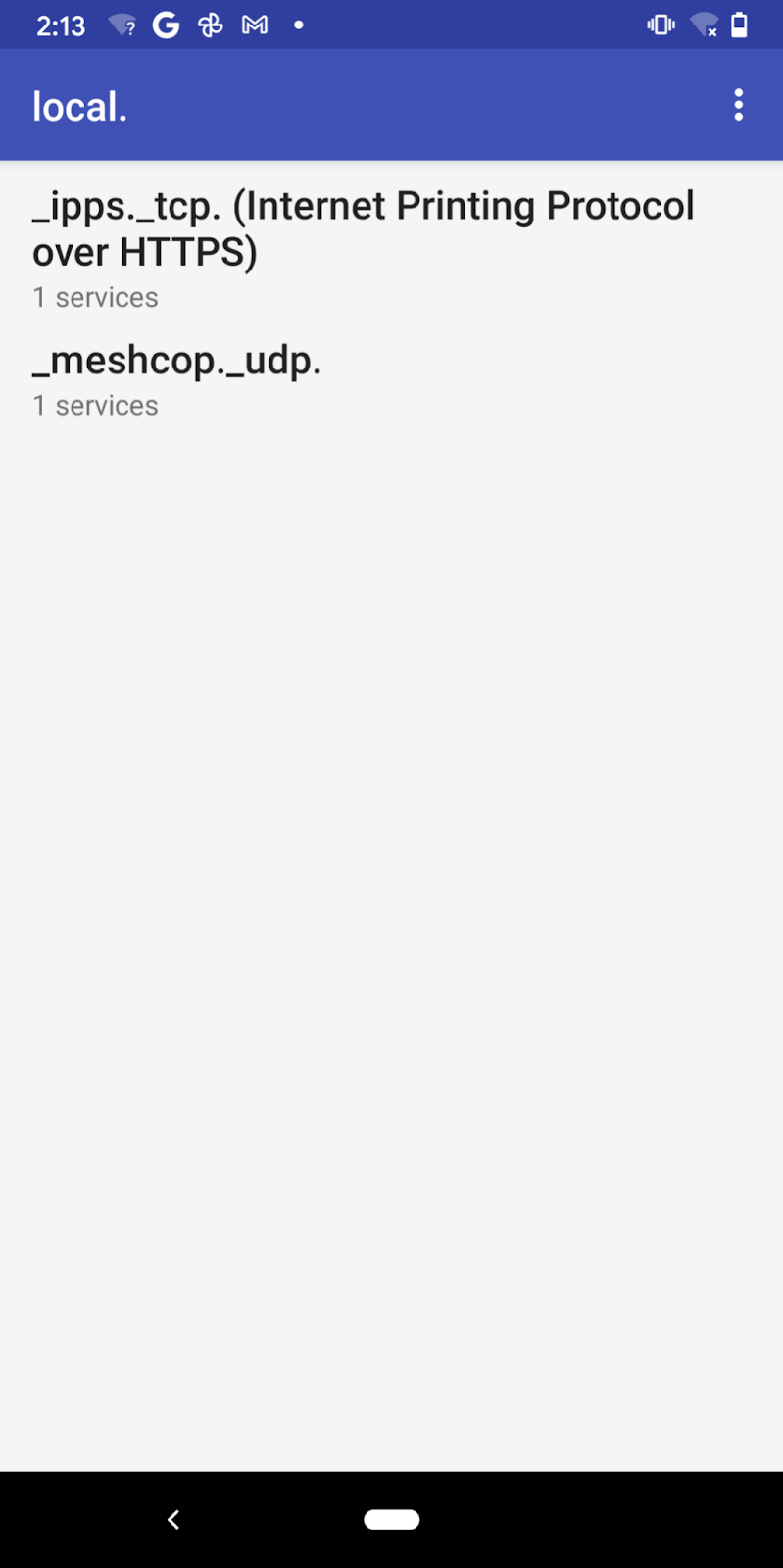The image size is (783, 1568).
Task: Tap the home pill at screen bottom
Action: [391, 1518]
